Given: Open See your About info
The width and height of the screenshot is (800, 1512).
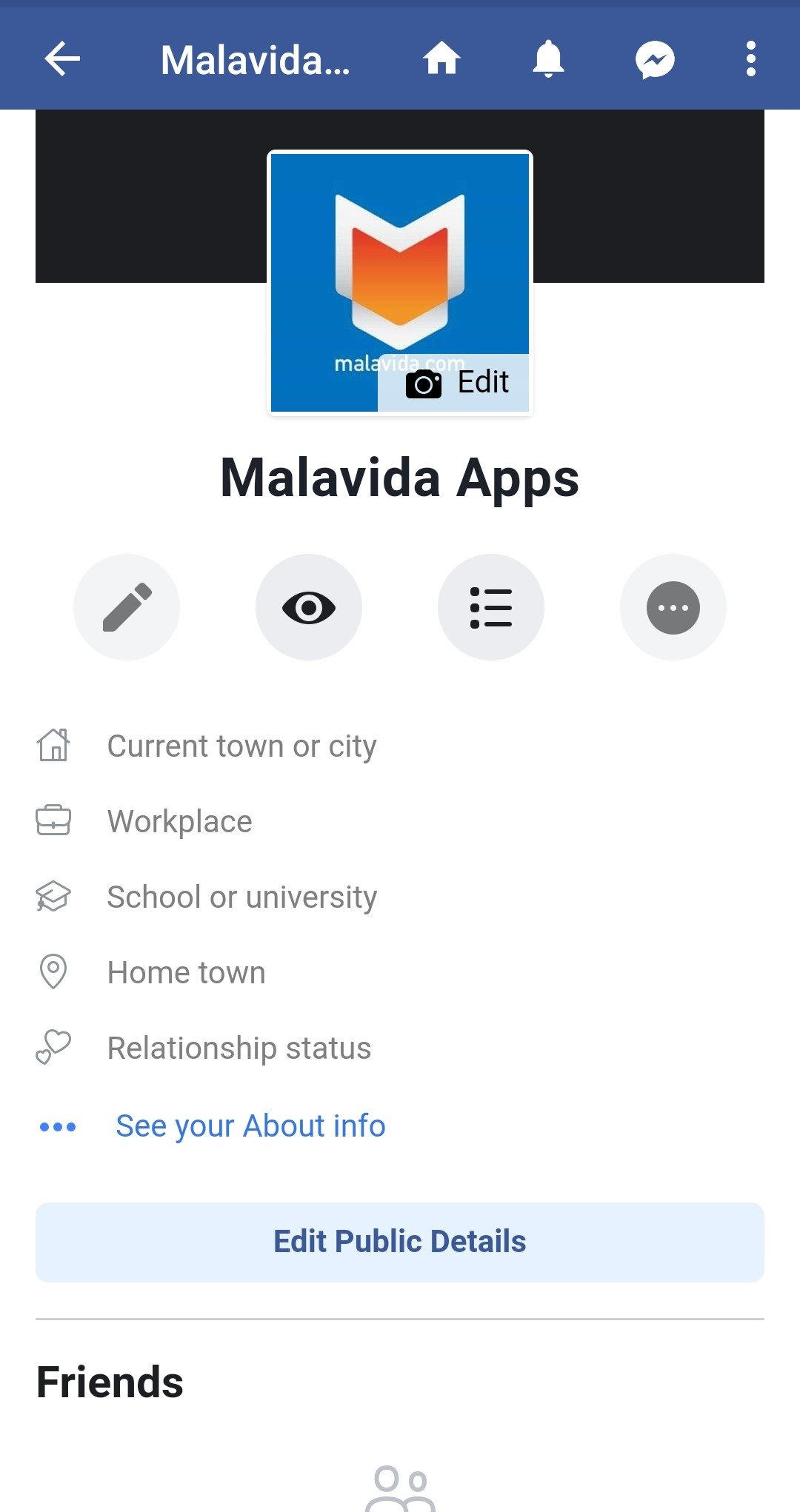Looking at the screenshot, I should tap(250, 1126).
